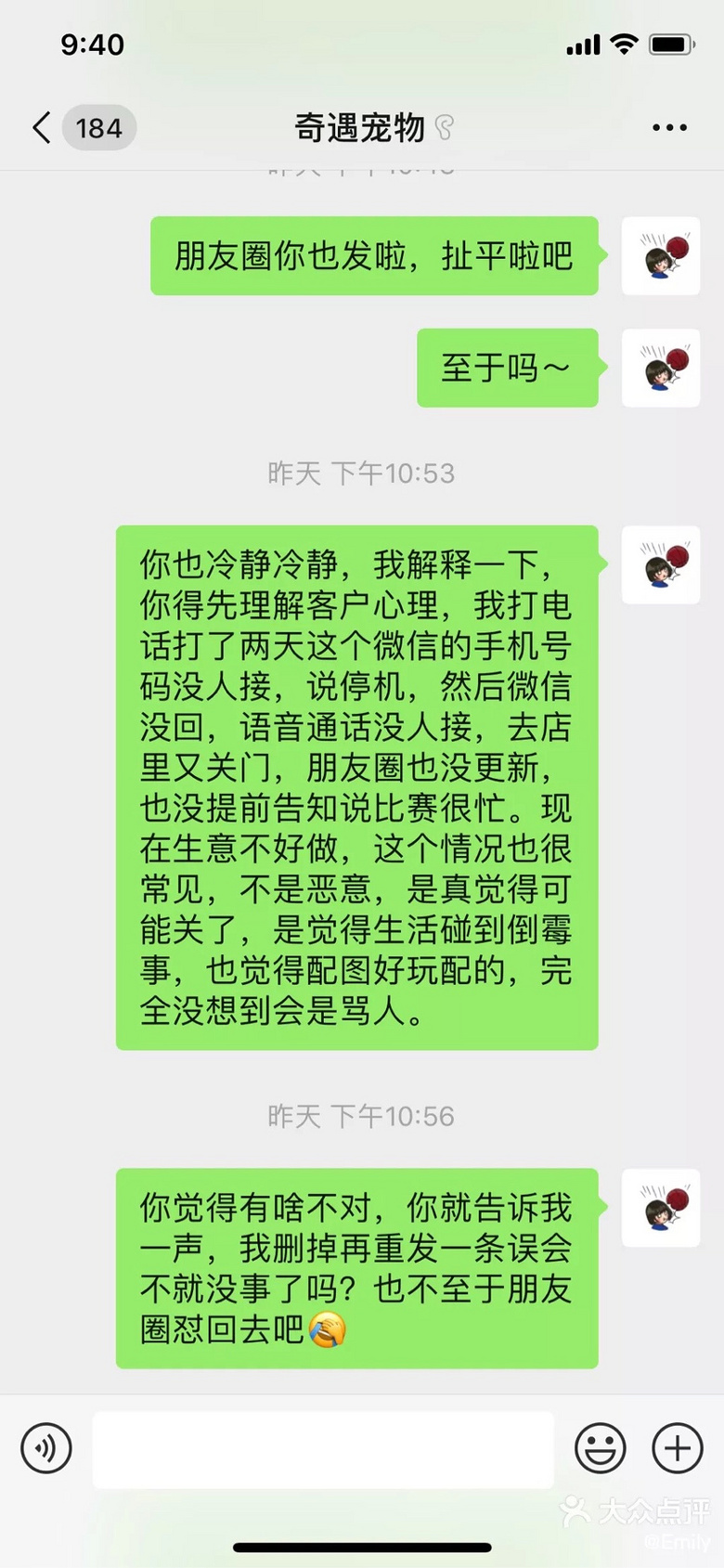Open the sender's avatar in the 10:53 message

click(660, 564)
